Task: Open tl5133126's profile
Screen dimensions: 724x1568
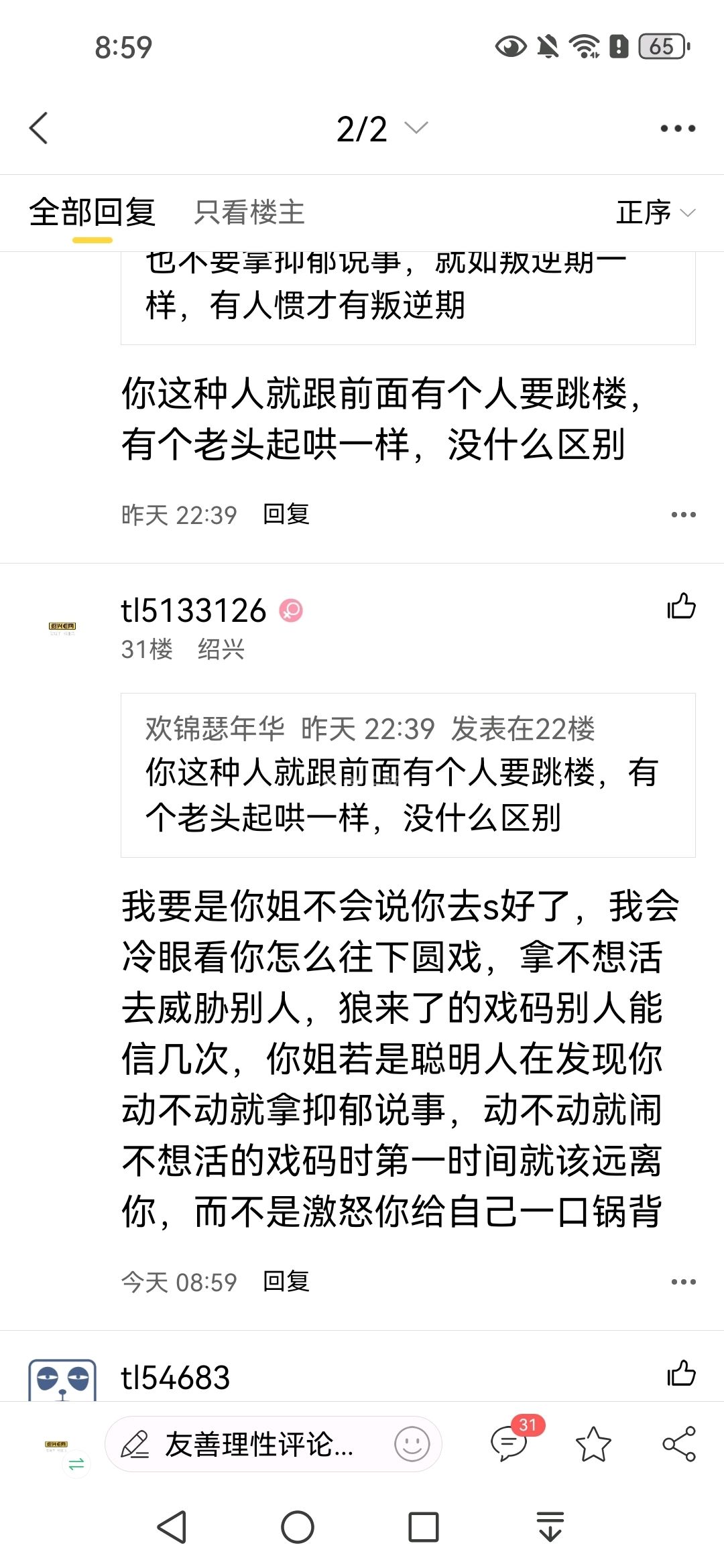Action: coord(193,610)
